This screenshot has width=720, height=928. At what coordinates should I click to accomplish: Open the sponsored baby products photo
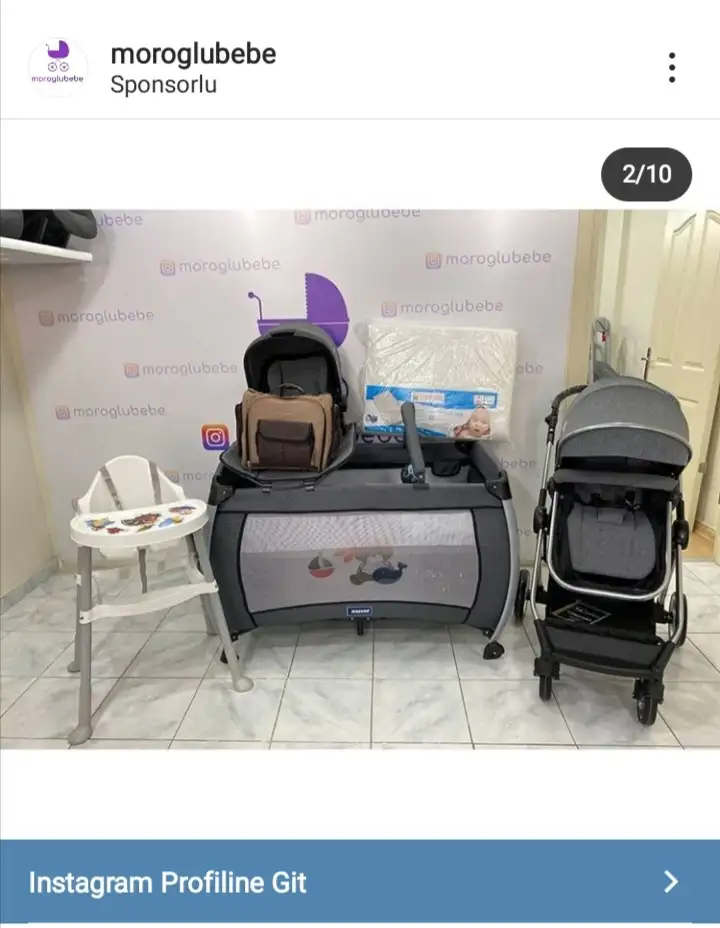(x=360, y=478)
